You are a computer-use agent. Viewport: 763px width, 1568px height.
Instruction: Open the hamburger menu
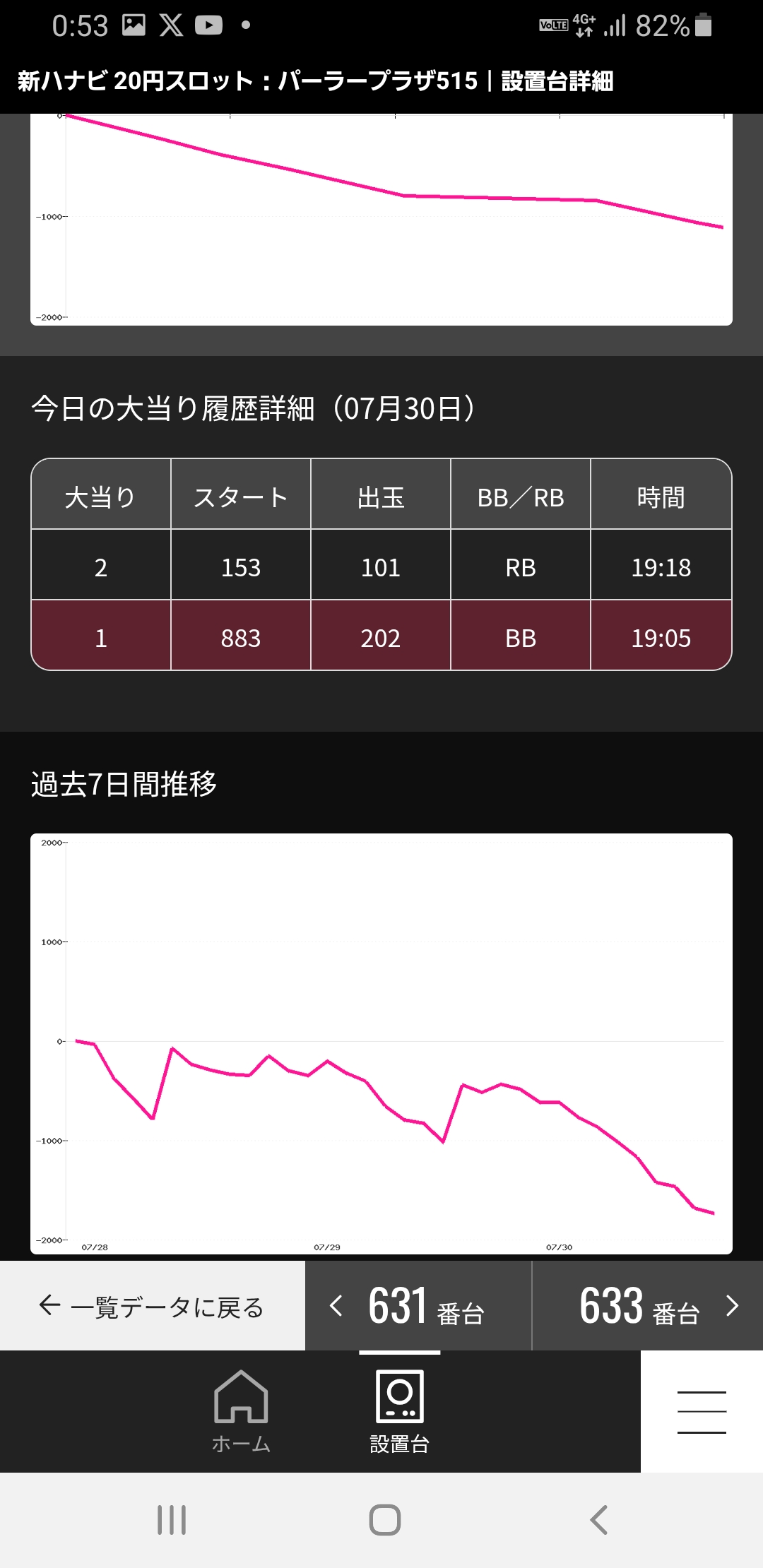click(x=702, y=1411)
